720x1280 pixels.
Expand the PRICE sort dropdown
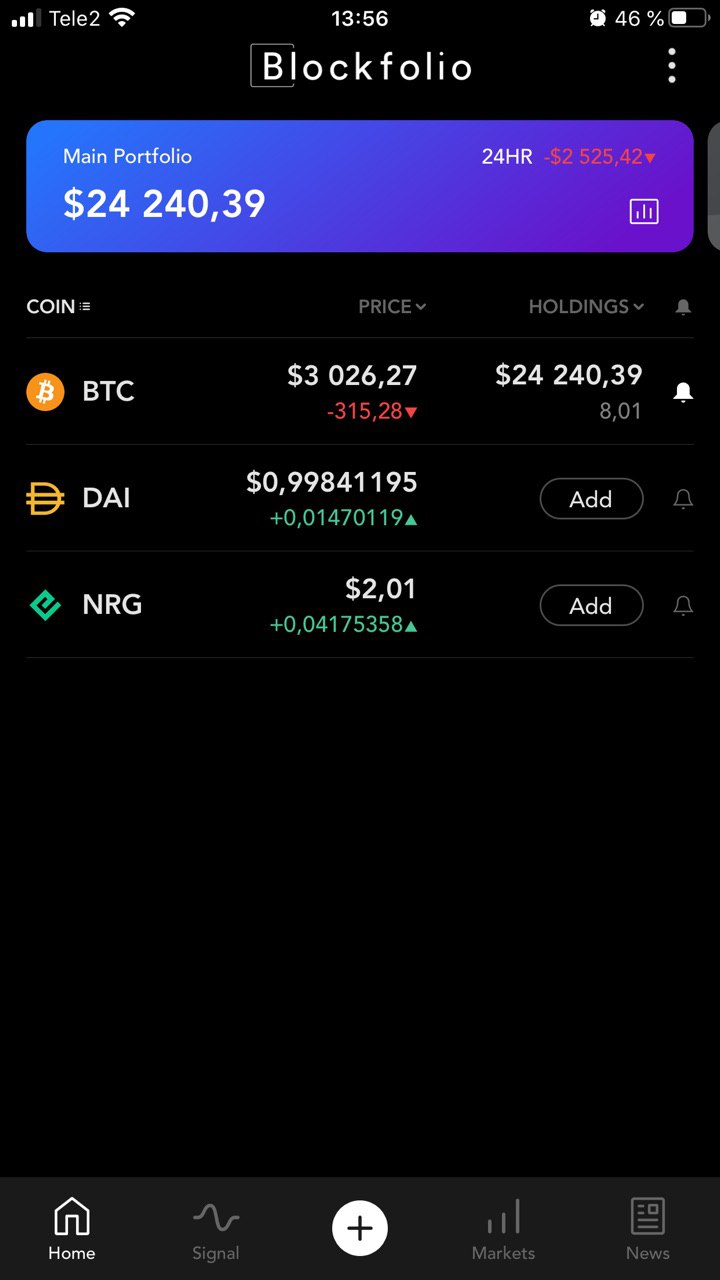[392, 307]
